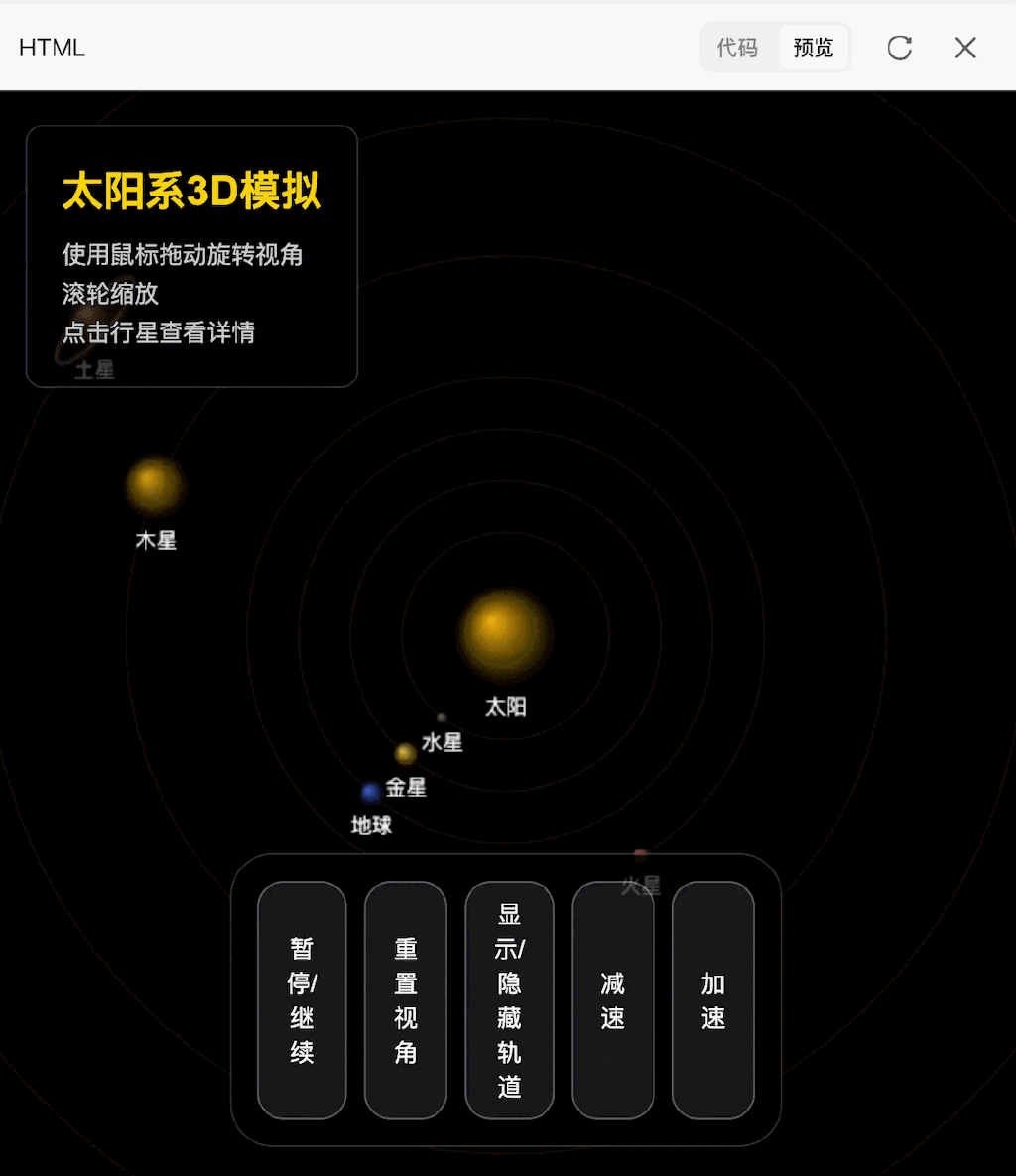1016x1176 pixels.
Task: Slow down the simulation with 减速
Action: pos(613,1000)
